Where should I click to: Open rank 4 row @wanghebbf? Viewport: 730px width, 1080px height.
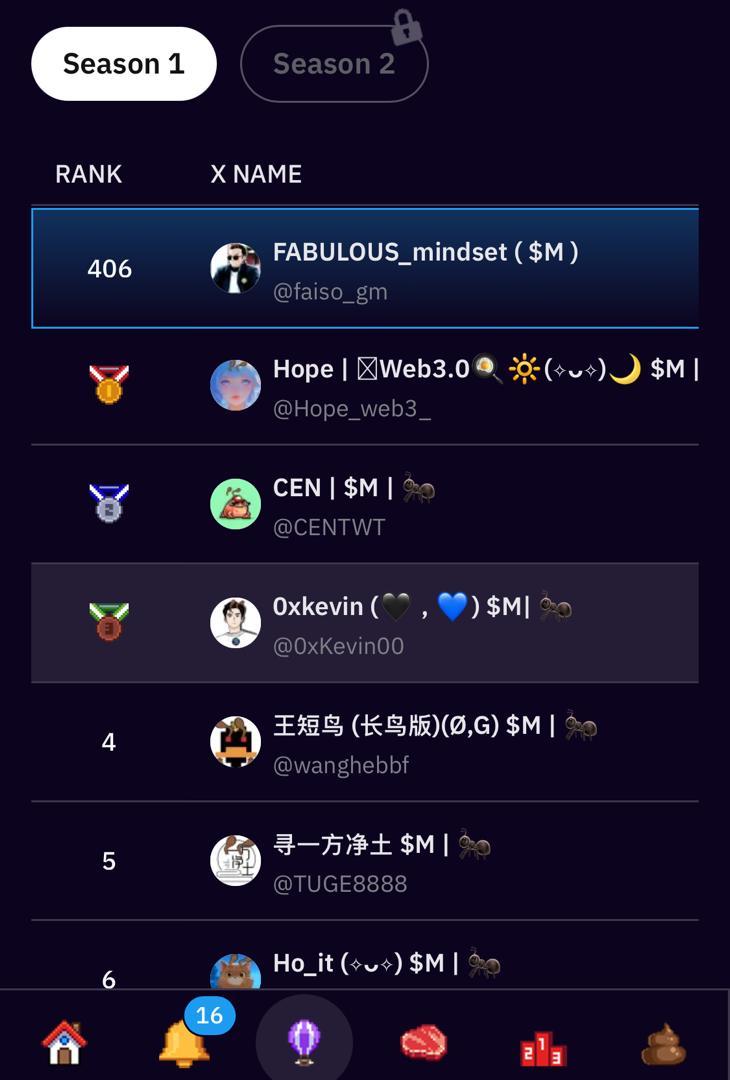click(x=365, y=743)
